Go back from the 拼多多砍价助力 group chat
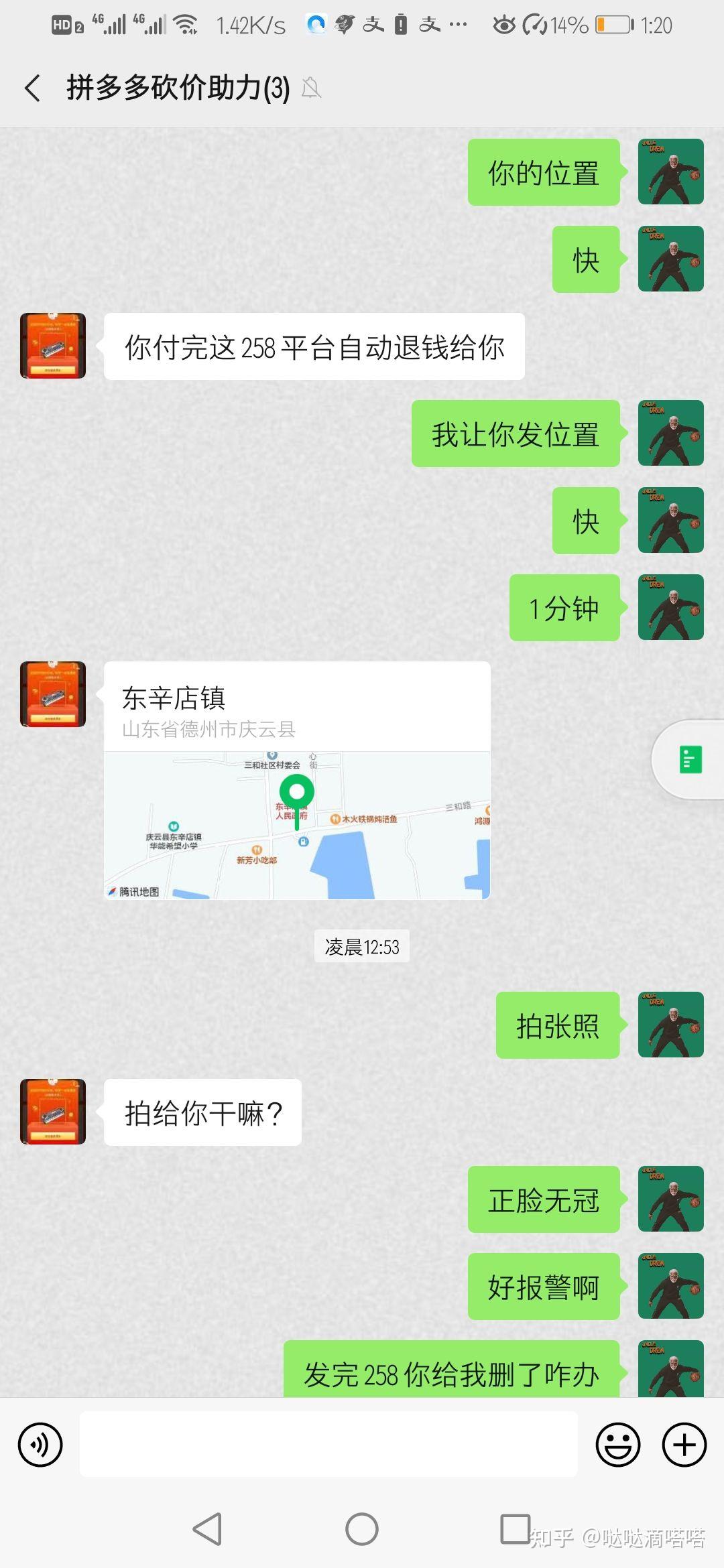This screenshot has height=1568, width=724. point(32,88)
